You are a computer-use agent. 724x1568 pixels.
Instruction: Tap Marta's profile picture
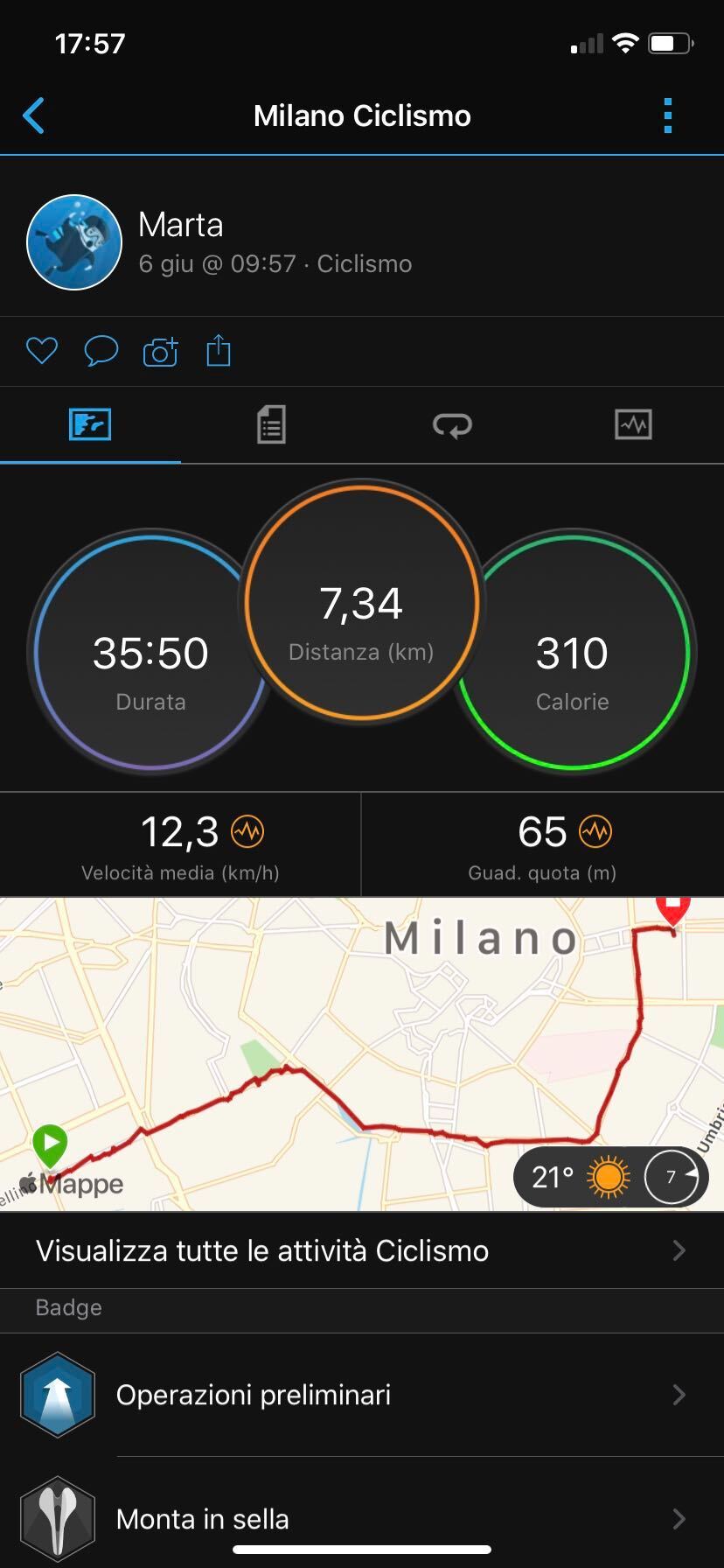pyautogui.click(x=74, y=242)
